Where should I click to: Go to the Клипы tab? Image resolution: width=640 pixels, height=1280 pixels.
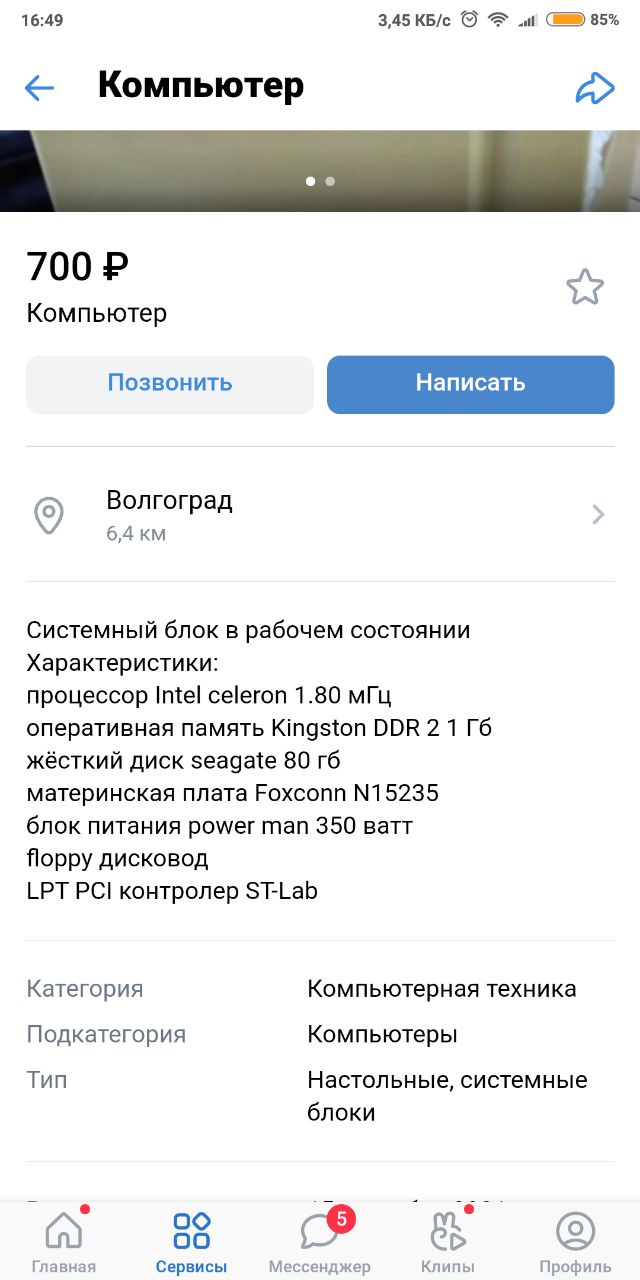(x=447, y=1242)
